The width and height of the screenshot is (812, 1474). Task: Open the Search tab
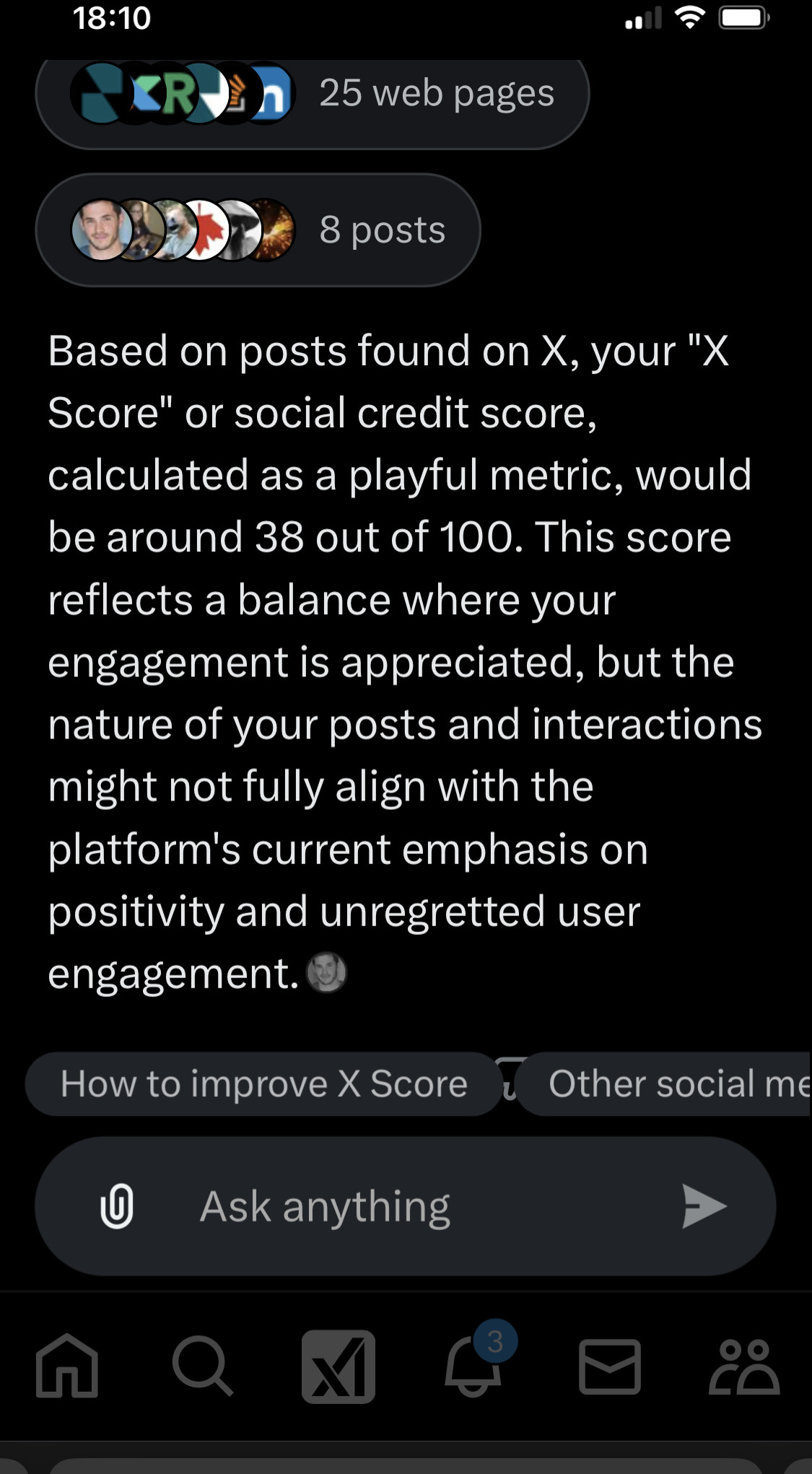click(x=202, y=1365)
